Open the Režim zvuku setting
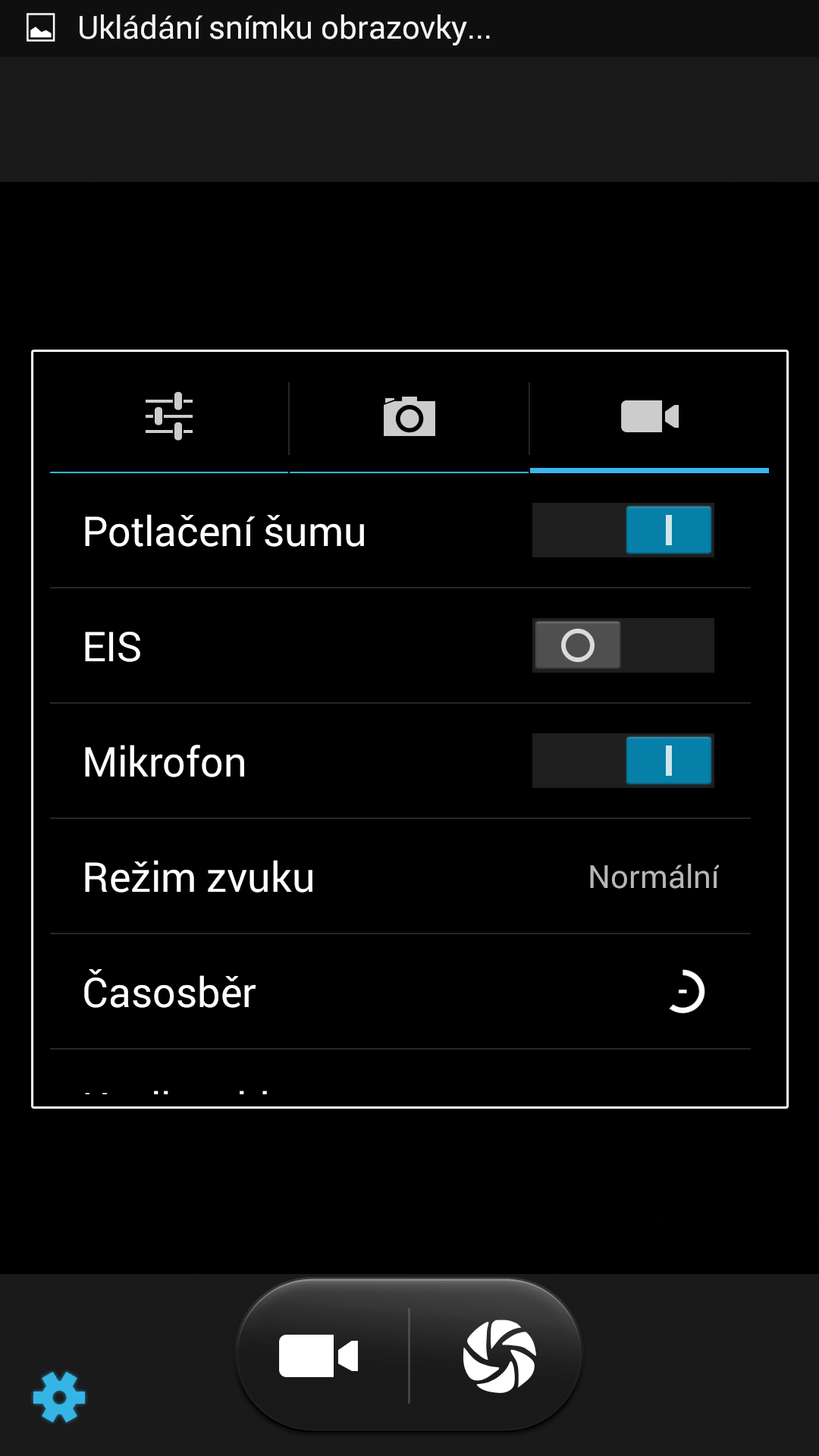This screenshot has width=819, height=1456. [400, 877]
